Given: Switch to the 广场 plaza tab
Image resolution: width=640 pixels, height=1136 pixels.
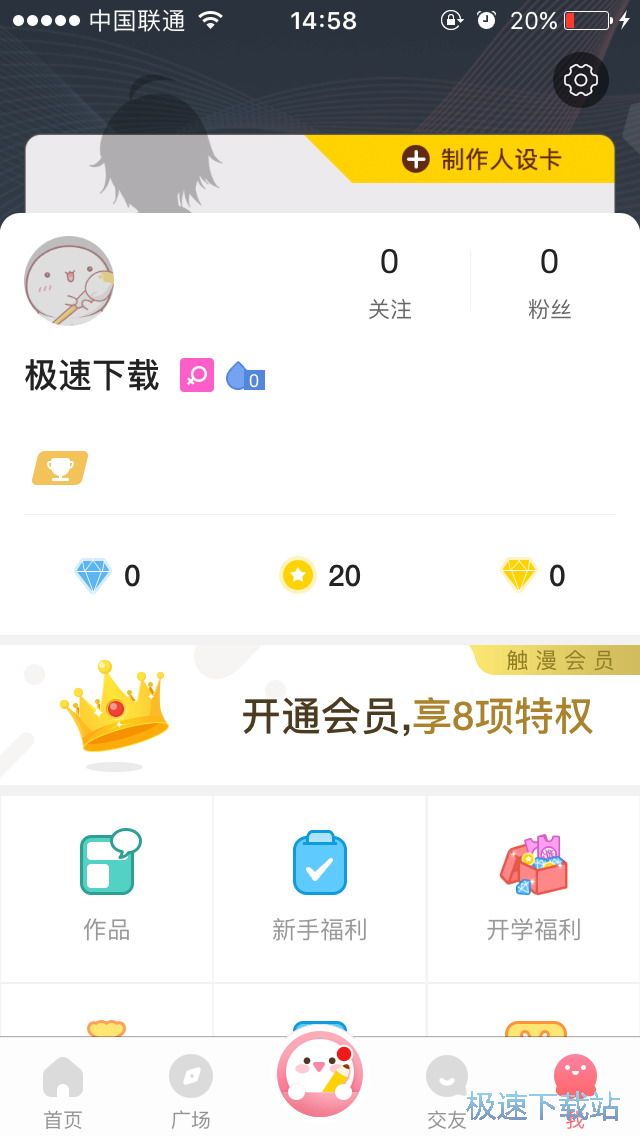Looking at the screenshot, I should click(x=190, y=1091).
